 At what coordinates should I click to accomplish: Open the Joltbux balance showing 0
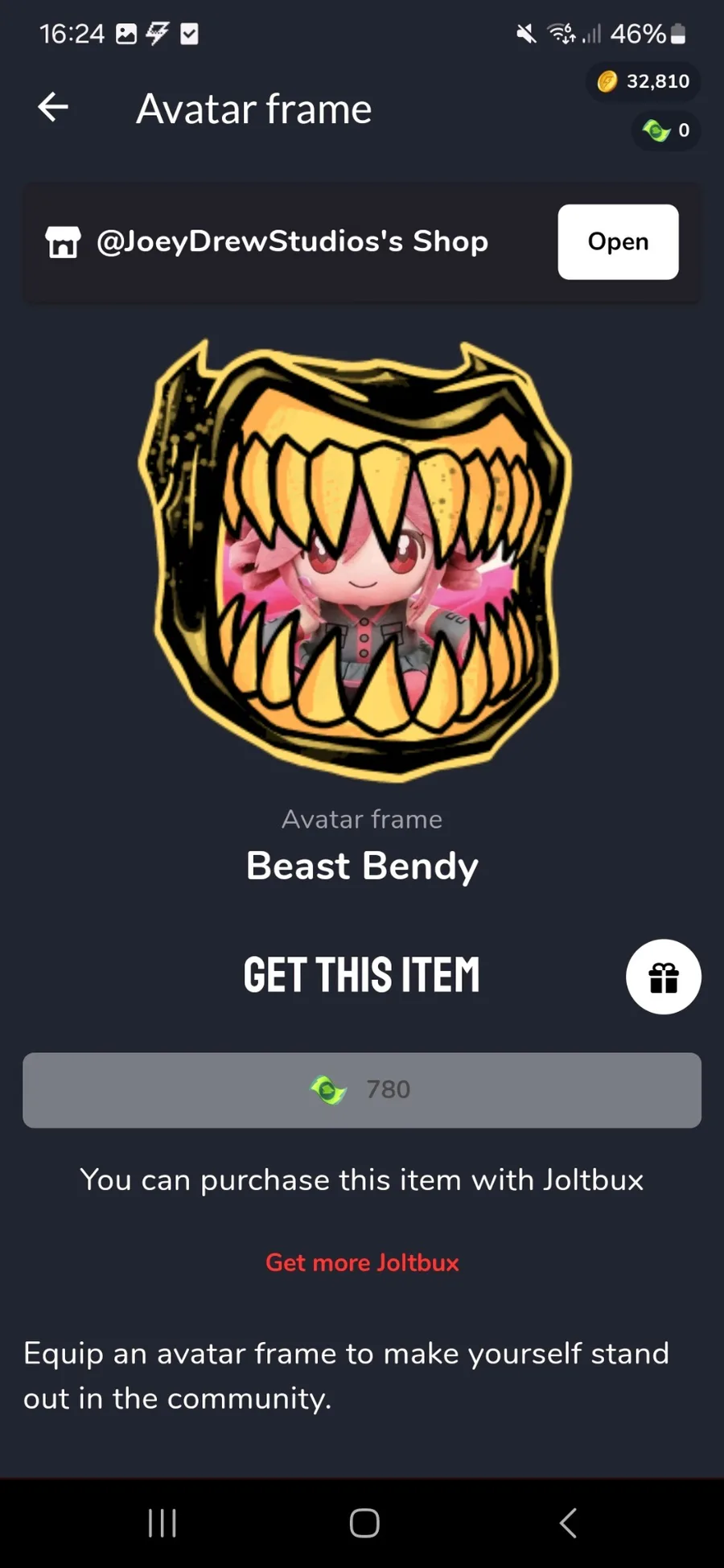tap(666, 130)
